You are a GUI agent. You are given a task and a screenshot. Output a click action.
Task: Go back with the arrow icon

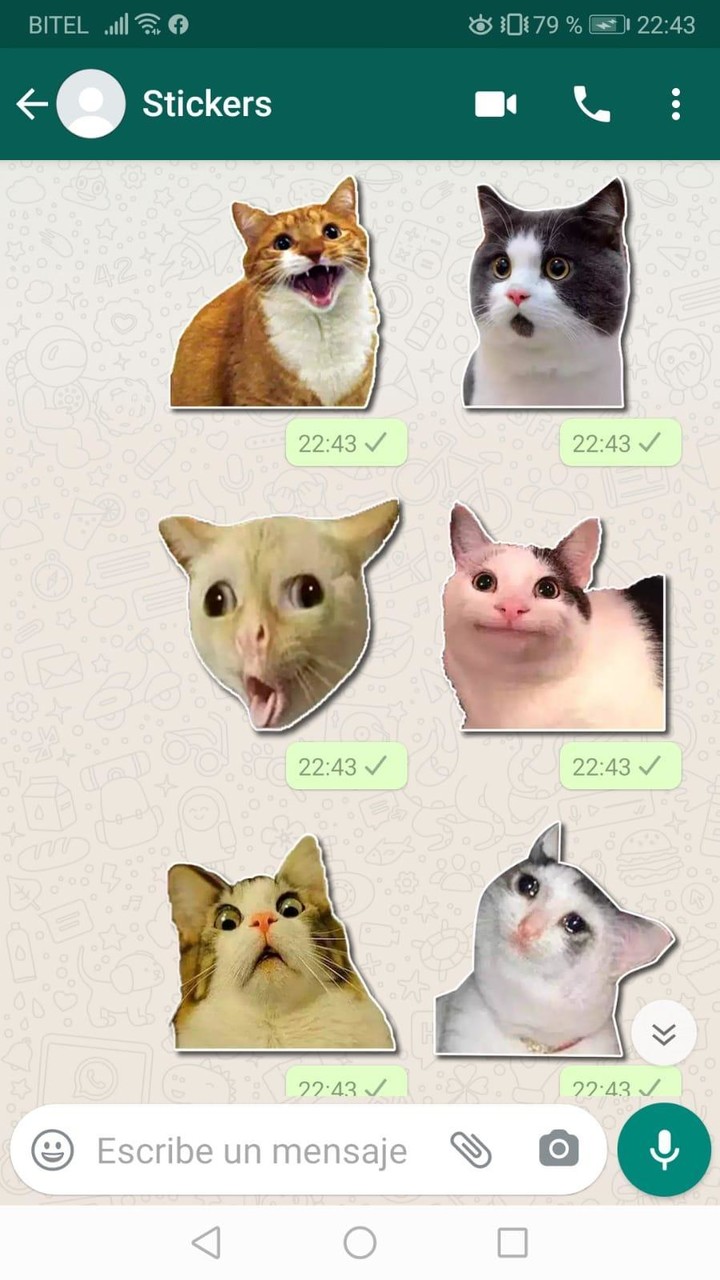tap(30, 103)
